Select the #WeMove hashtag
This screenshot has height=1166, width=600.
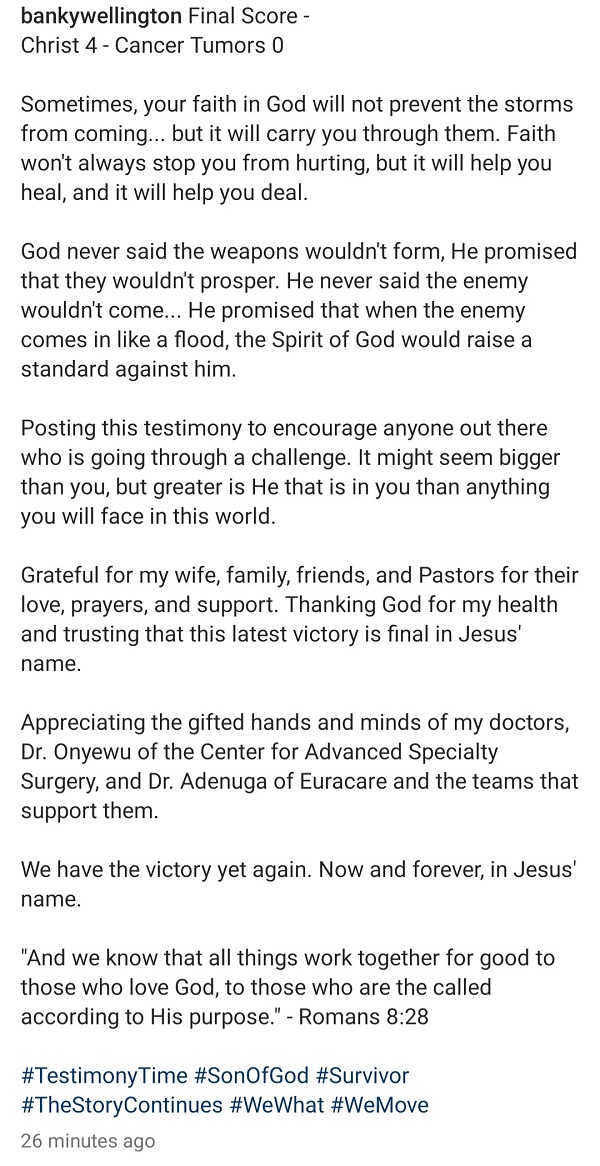(x=384, y=1105)
